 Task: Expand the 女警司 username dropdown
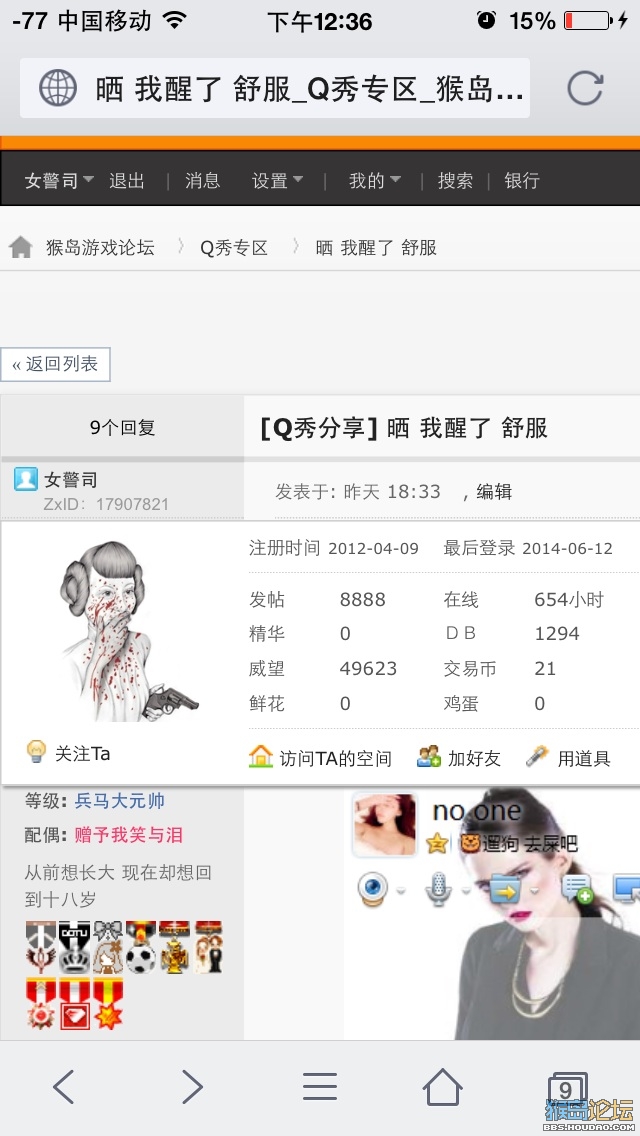pos(59,180)
